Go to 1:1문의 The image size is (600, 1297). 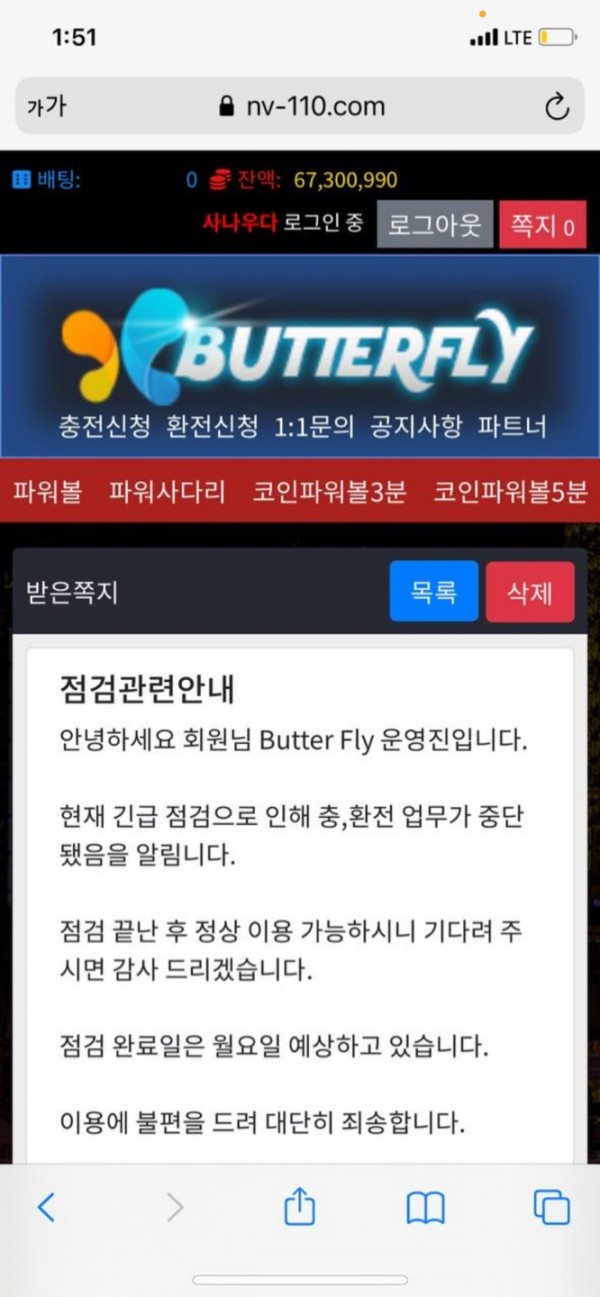pyautogui.click(x=314, y=427)
